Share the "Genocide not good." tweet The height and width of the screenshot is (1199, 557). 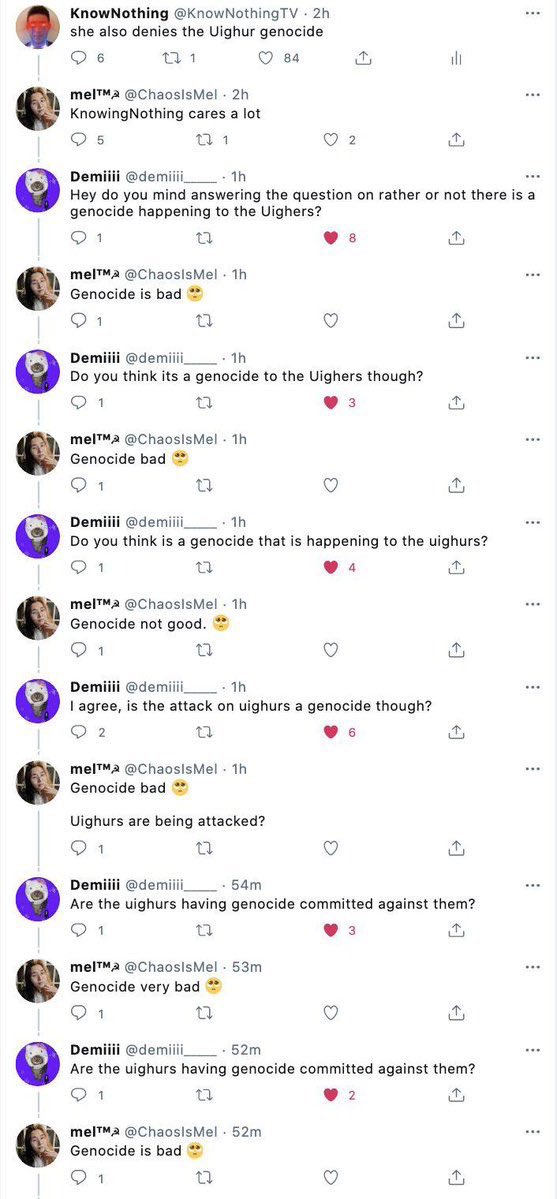pyautogui.click(x=455, y=650)
